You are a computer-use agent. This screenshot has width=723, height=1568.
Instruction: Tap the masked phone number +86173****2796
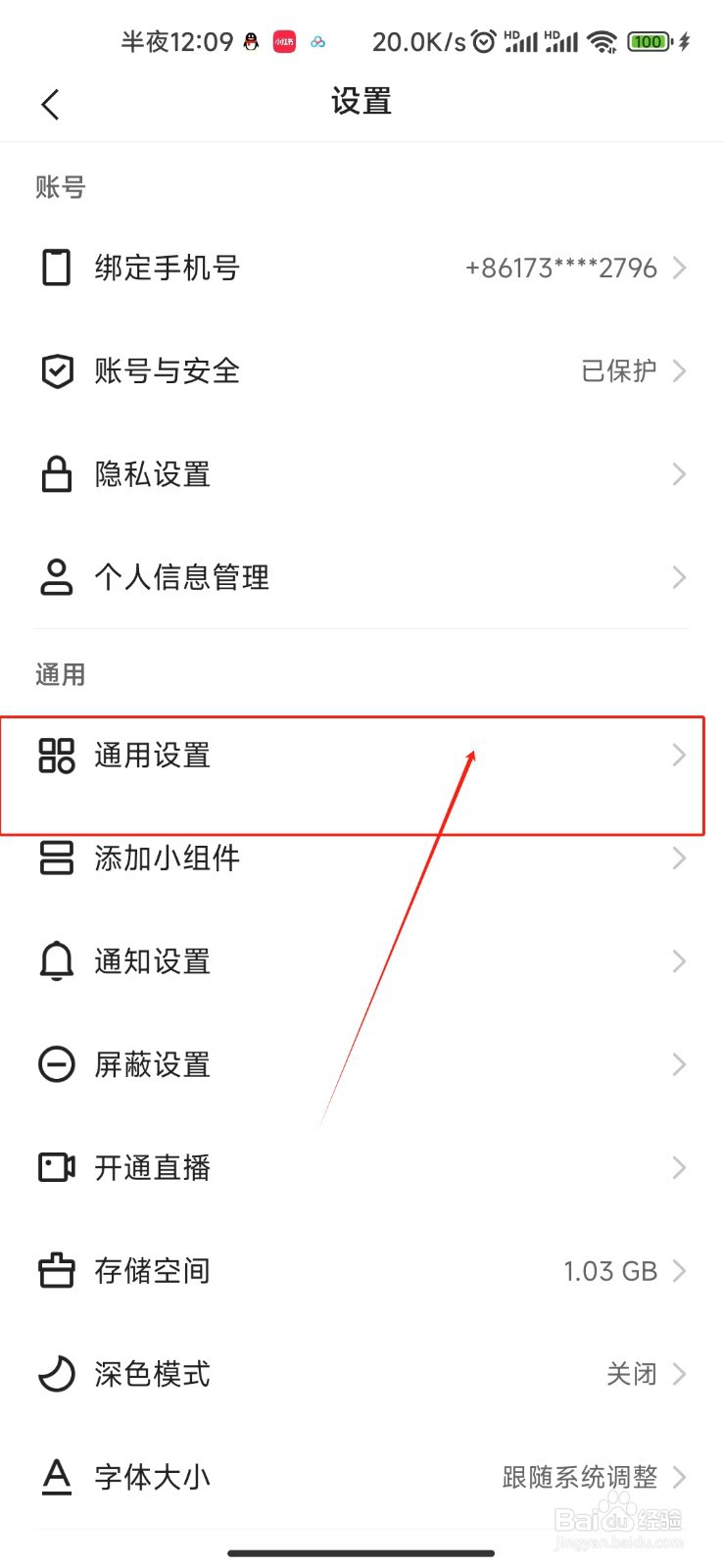click(561, 267)
